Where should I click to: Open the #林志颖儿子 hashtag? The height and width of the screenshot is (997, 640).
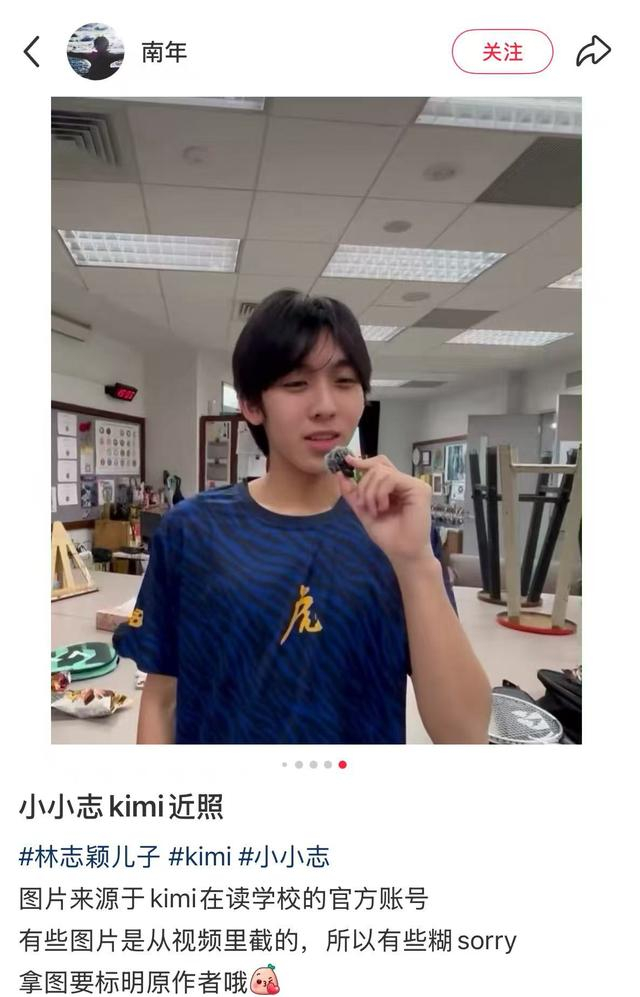point(88,857)
